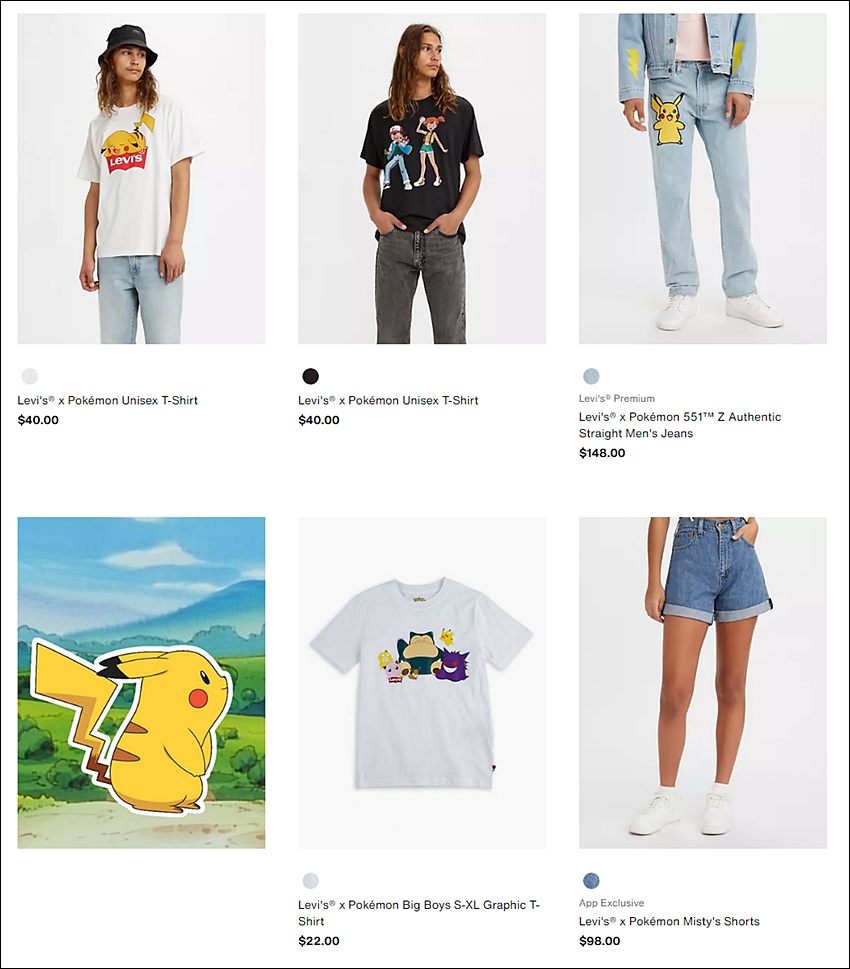Open Levi's x Pokémon 551 Z Authentic Straight Jeans title
This screenshot has width=850, height=969.
[x=680, y=425]
